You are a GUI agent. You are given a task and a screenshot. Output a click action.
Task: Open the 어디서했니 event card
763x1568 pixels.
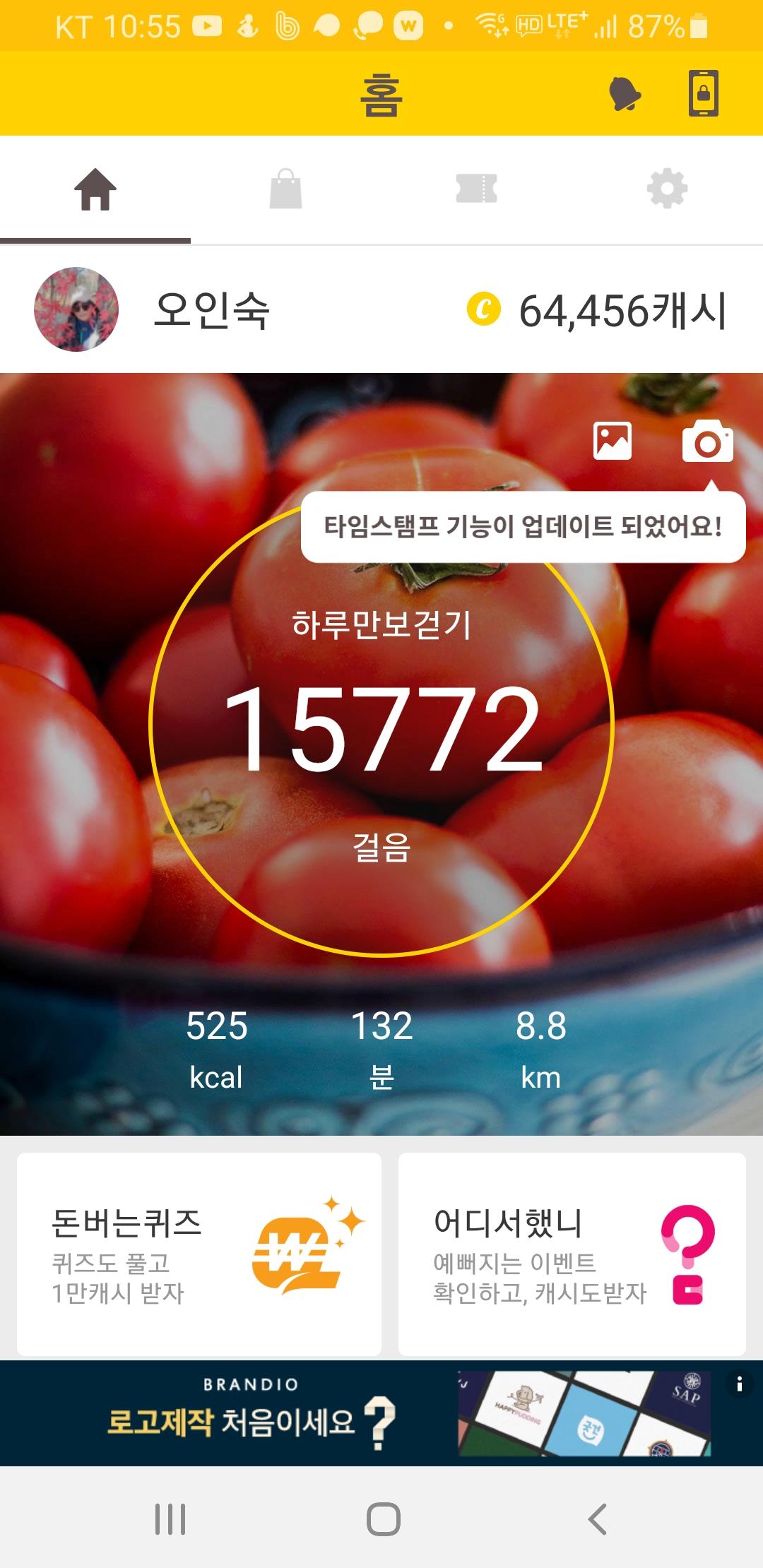click(x=572, y=1254)
